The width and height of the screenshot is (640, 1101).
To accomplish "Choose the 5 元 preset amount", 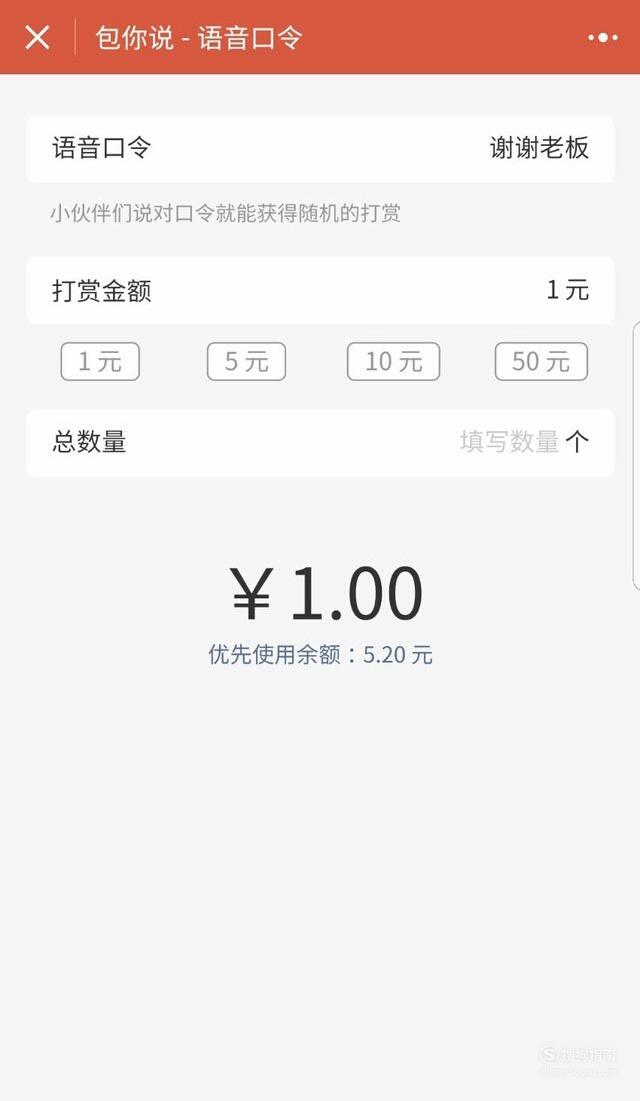I will click(x=247, y=362).
